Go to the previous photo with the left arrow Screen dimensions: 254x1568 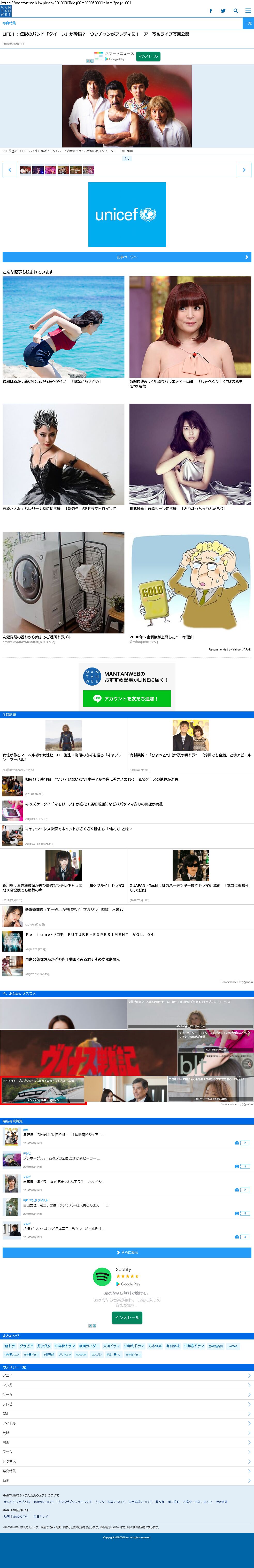(x=10, y=170)
